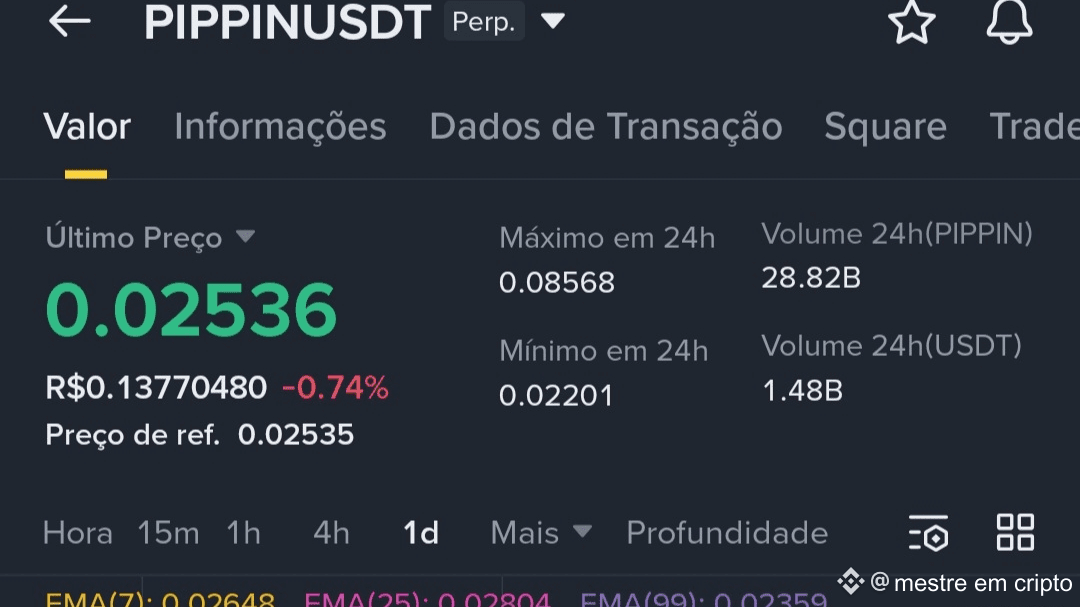
Task: Switch to the Square tab
Action: tap(885, 127)
